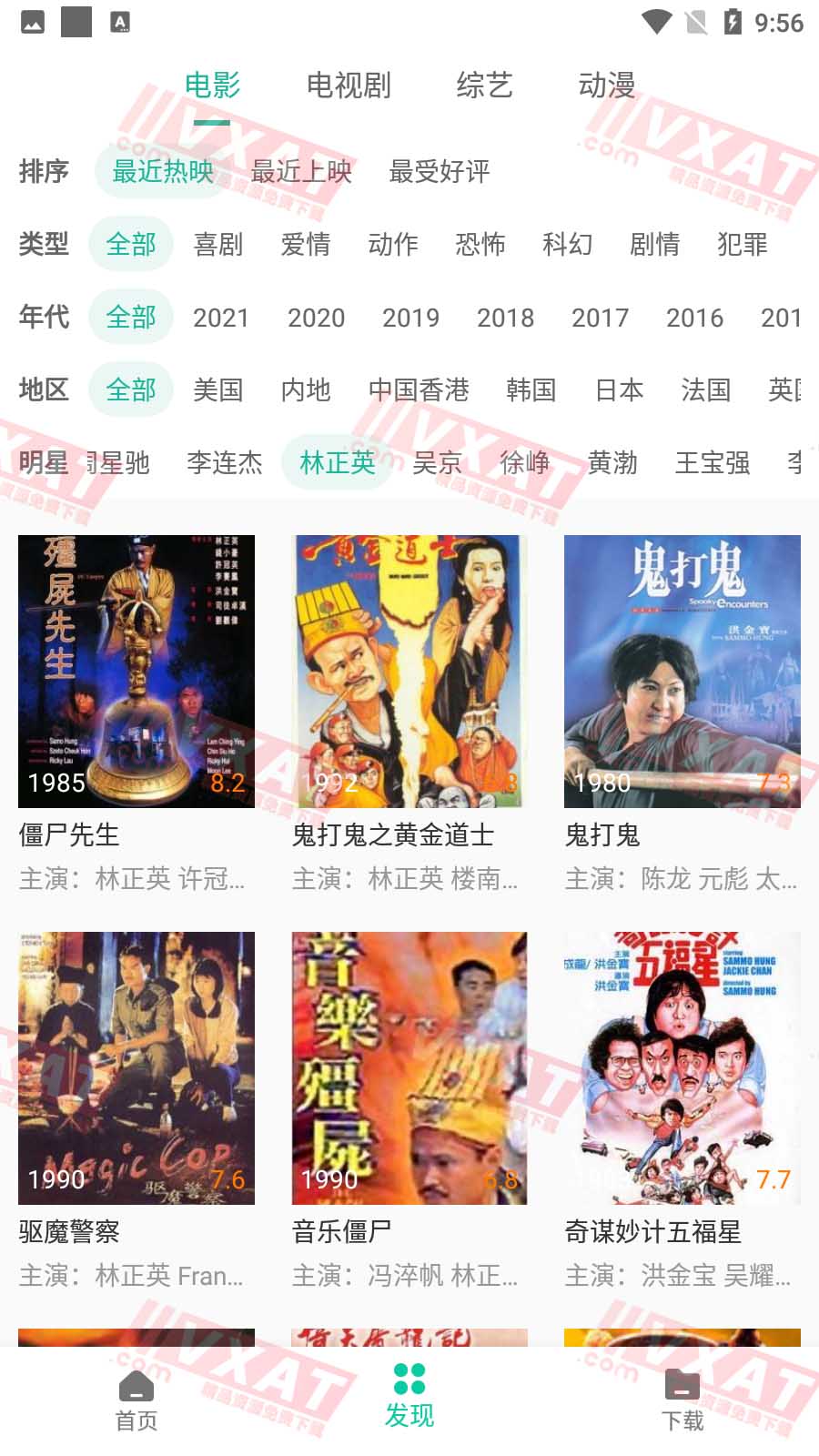Open the 综艺 tab
This screenshot has height=1456, width=819.
484,86
